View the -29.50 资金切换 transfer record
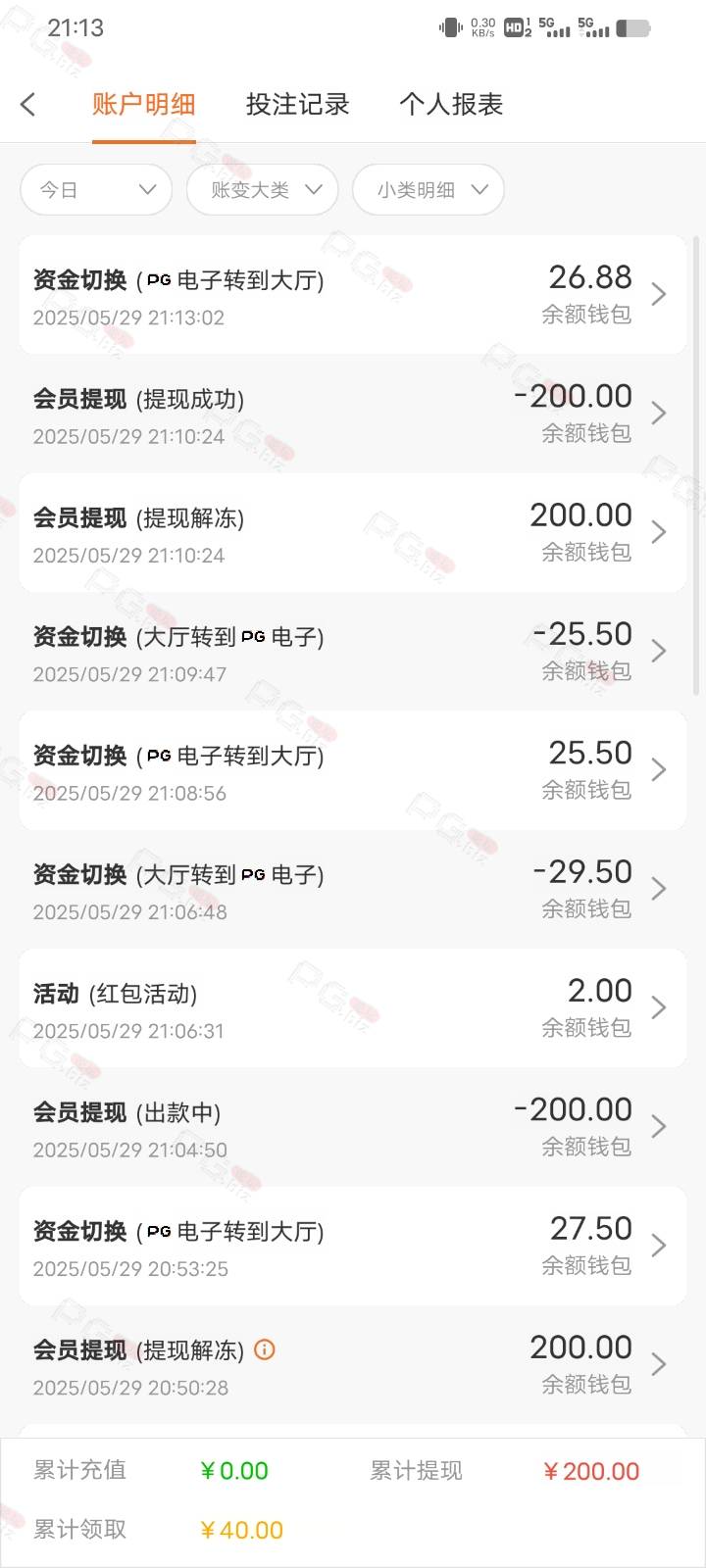This screenshot has width=706, height=1568. [x=353, y=889]
